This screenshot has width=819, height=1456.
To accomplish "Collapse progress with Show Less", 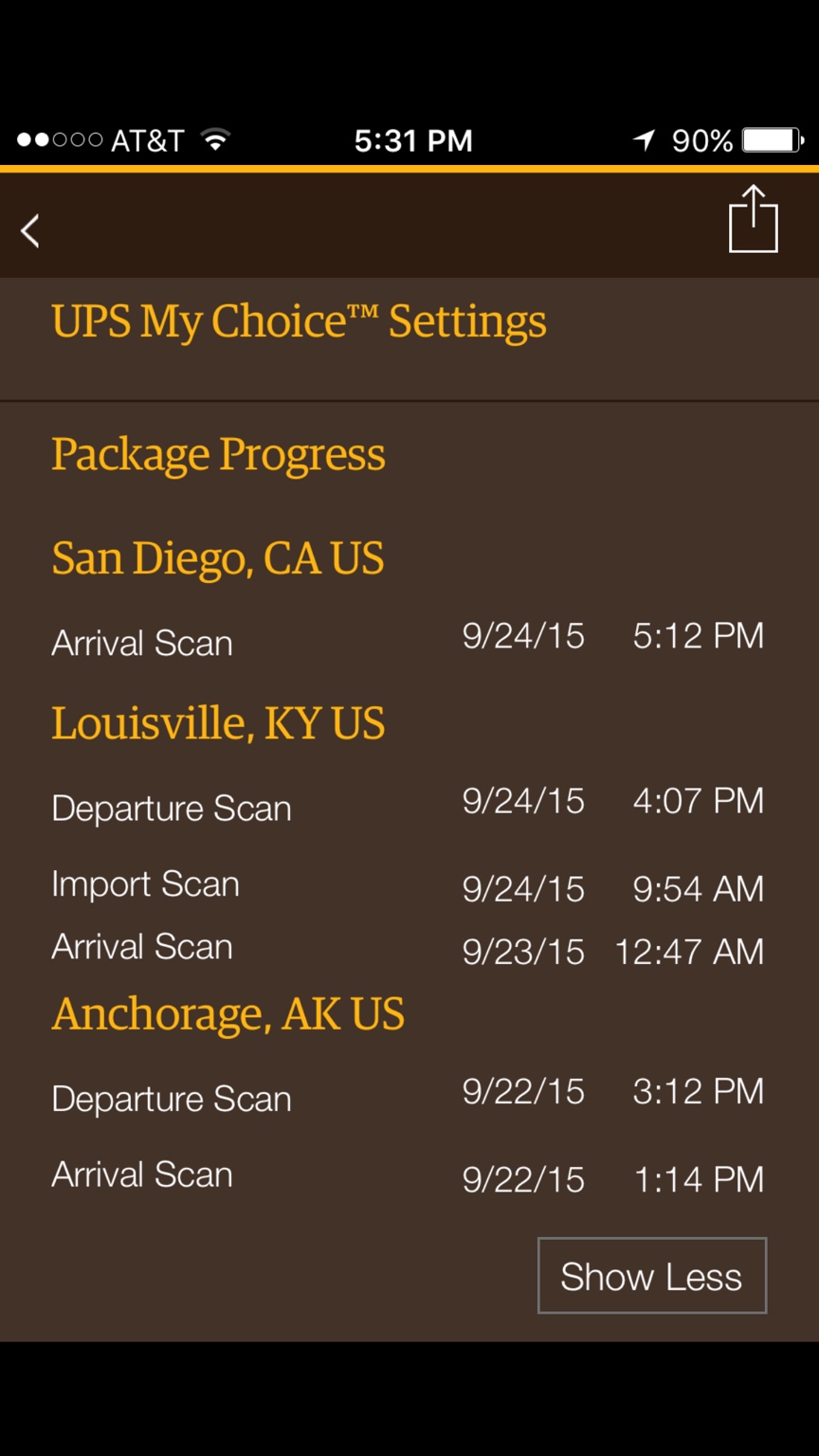I will [x=651, y=1276].
